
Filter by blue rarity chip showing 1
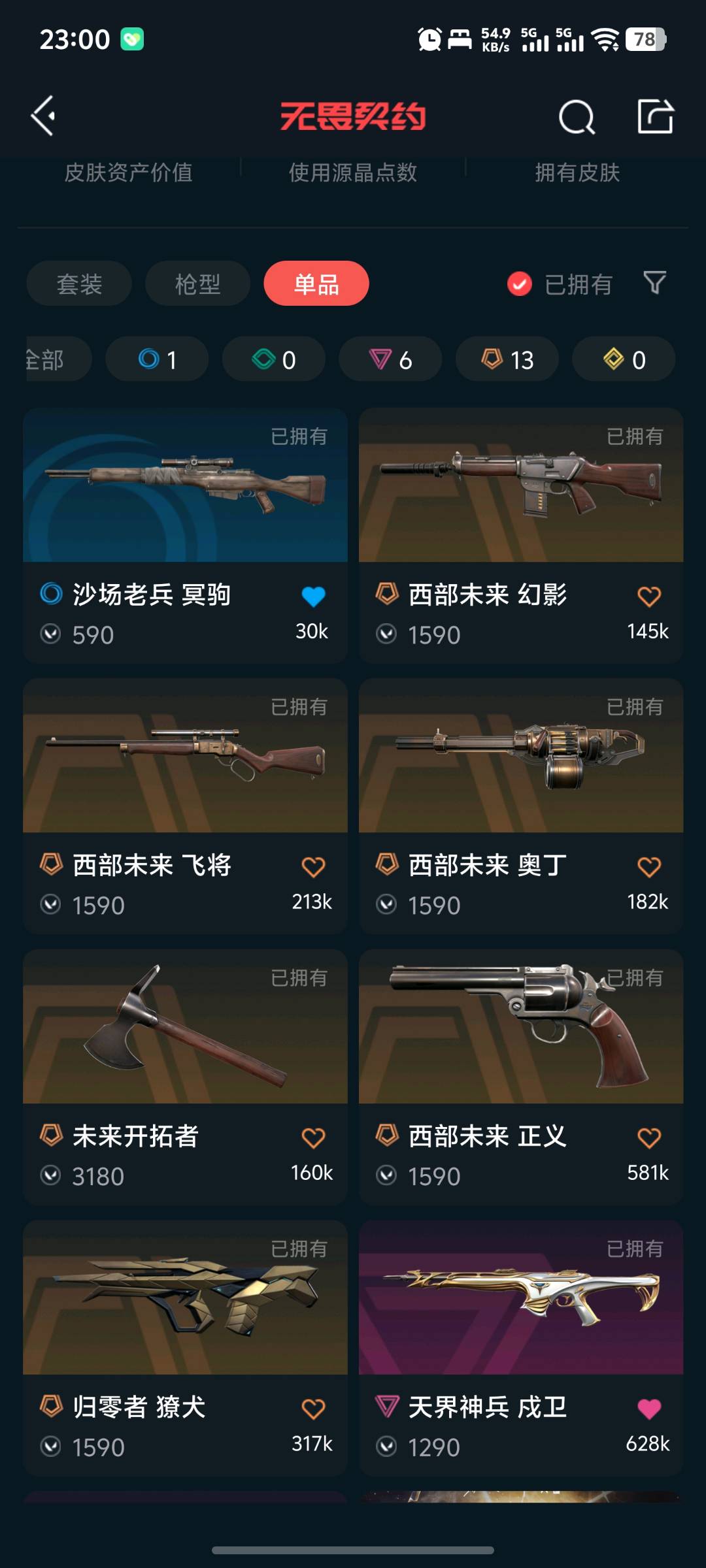click(x=157, y=359)
